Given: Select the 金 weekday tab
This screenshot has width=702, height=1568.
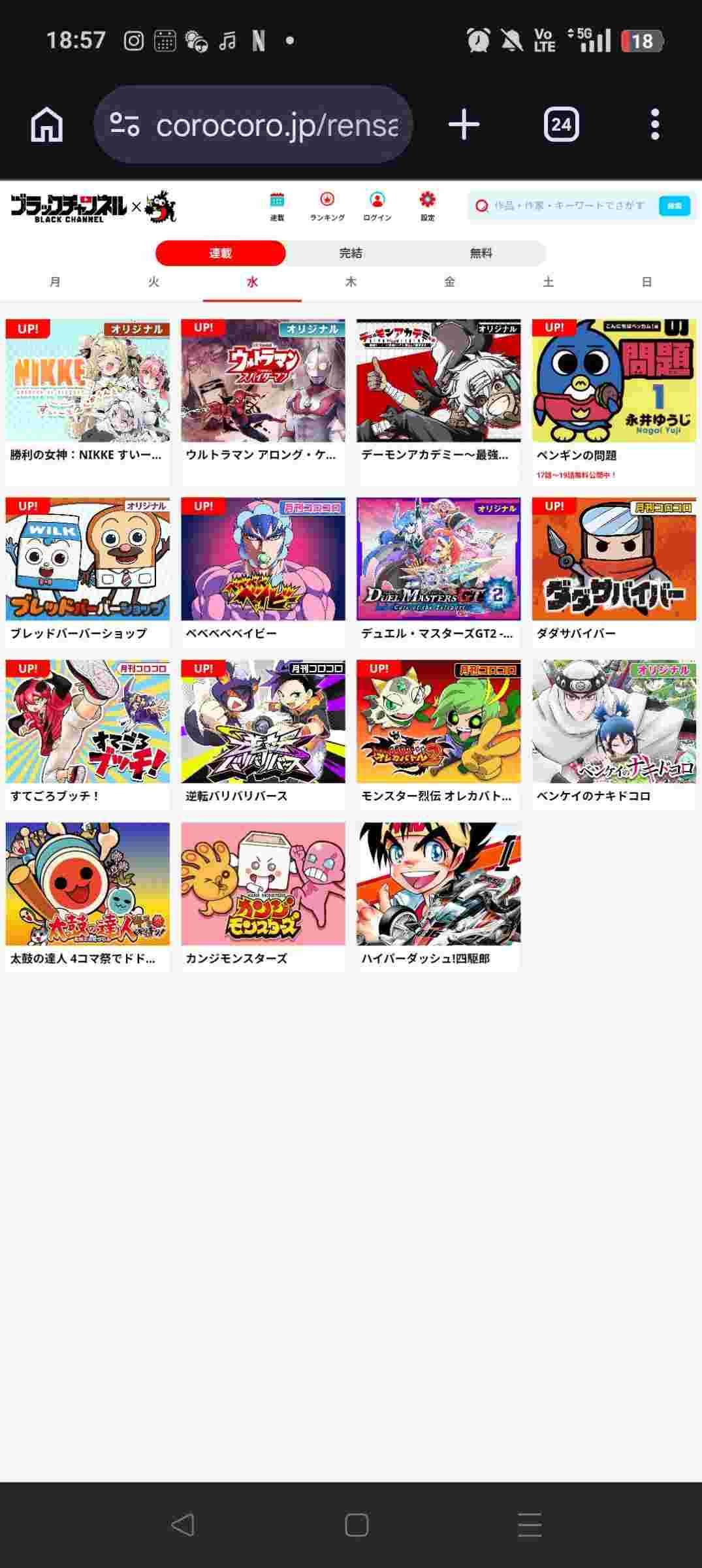Looking at the screenshot, I should pyautogui.click(x=449, y=282).
